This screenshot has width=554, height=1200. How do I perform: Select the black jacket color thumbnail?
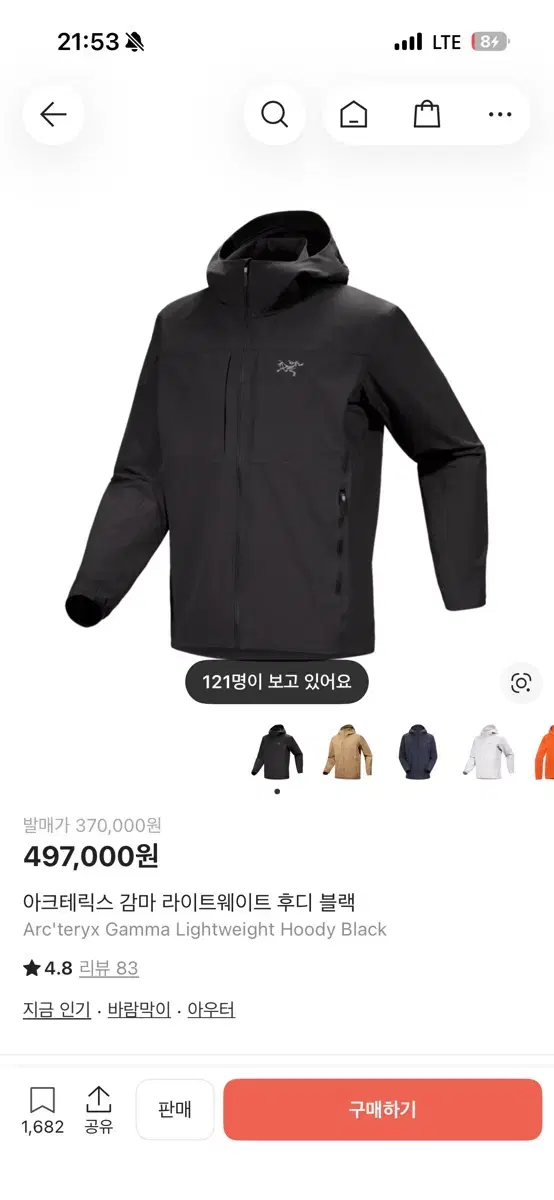(277, 752)
